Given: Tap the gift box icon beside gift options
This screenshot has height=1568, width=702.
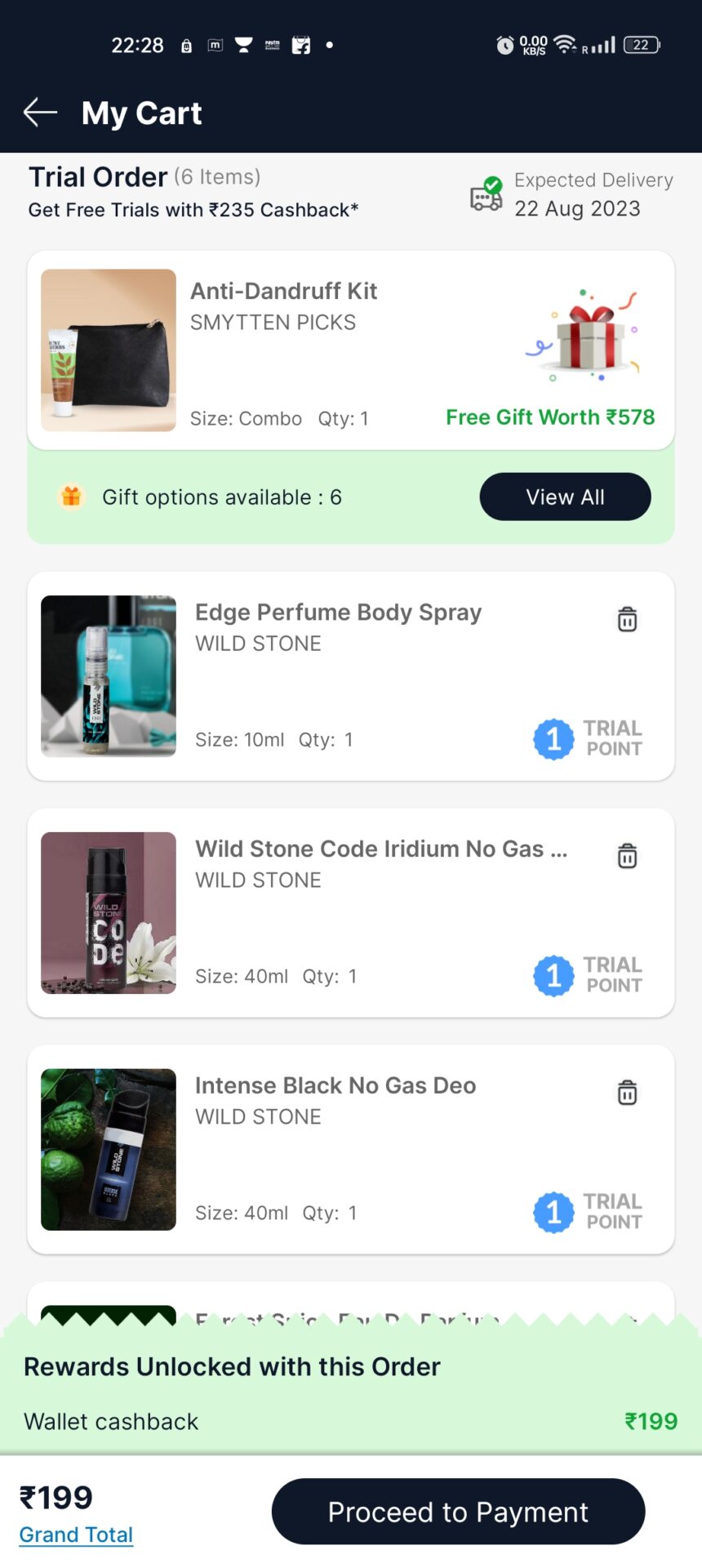Looking at the screenshot, I should coord(72,497).
